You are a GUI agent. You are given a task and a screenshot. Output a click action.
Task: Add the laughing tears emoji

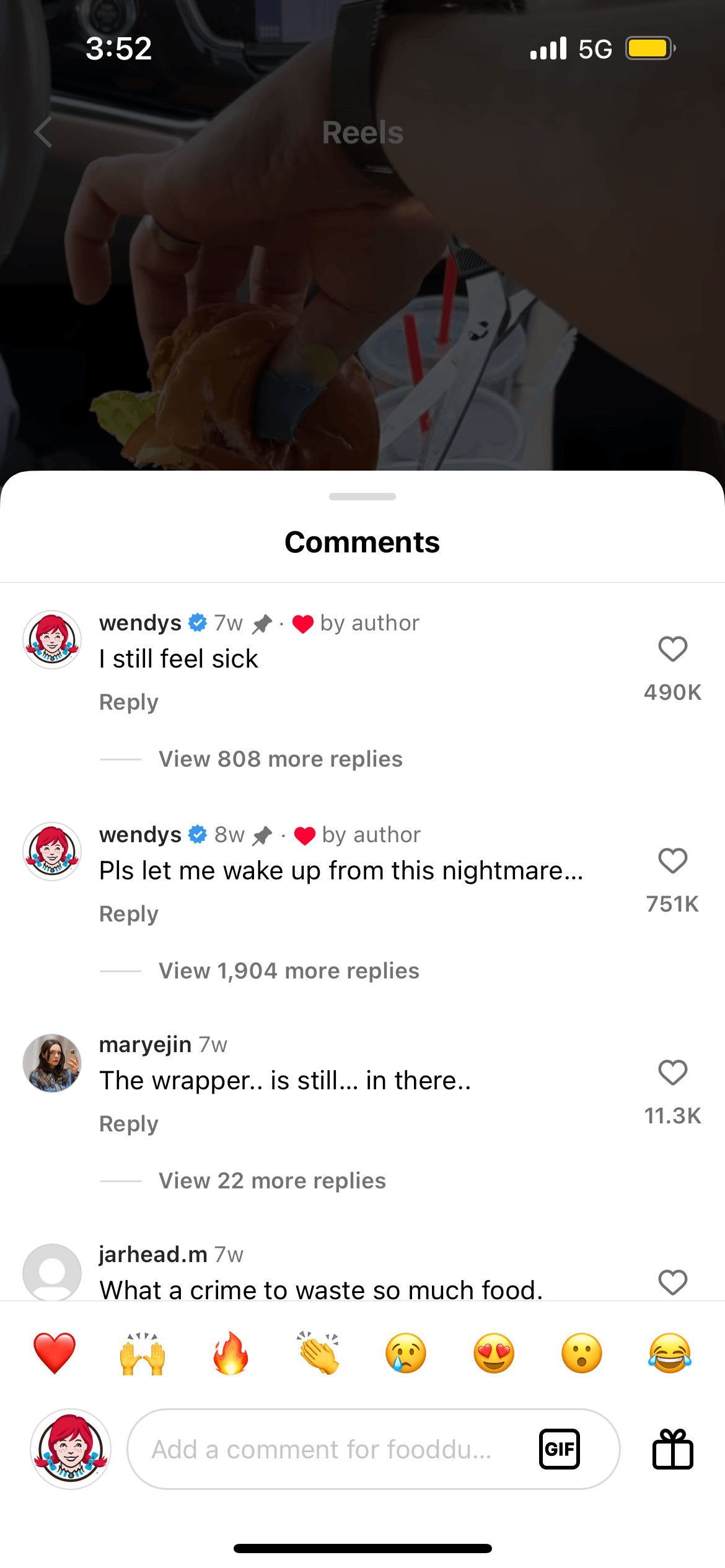tap(670, 1353)
